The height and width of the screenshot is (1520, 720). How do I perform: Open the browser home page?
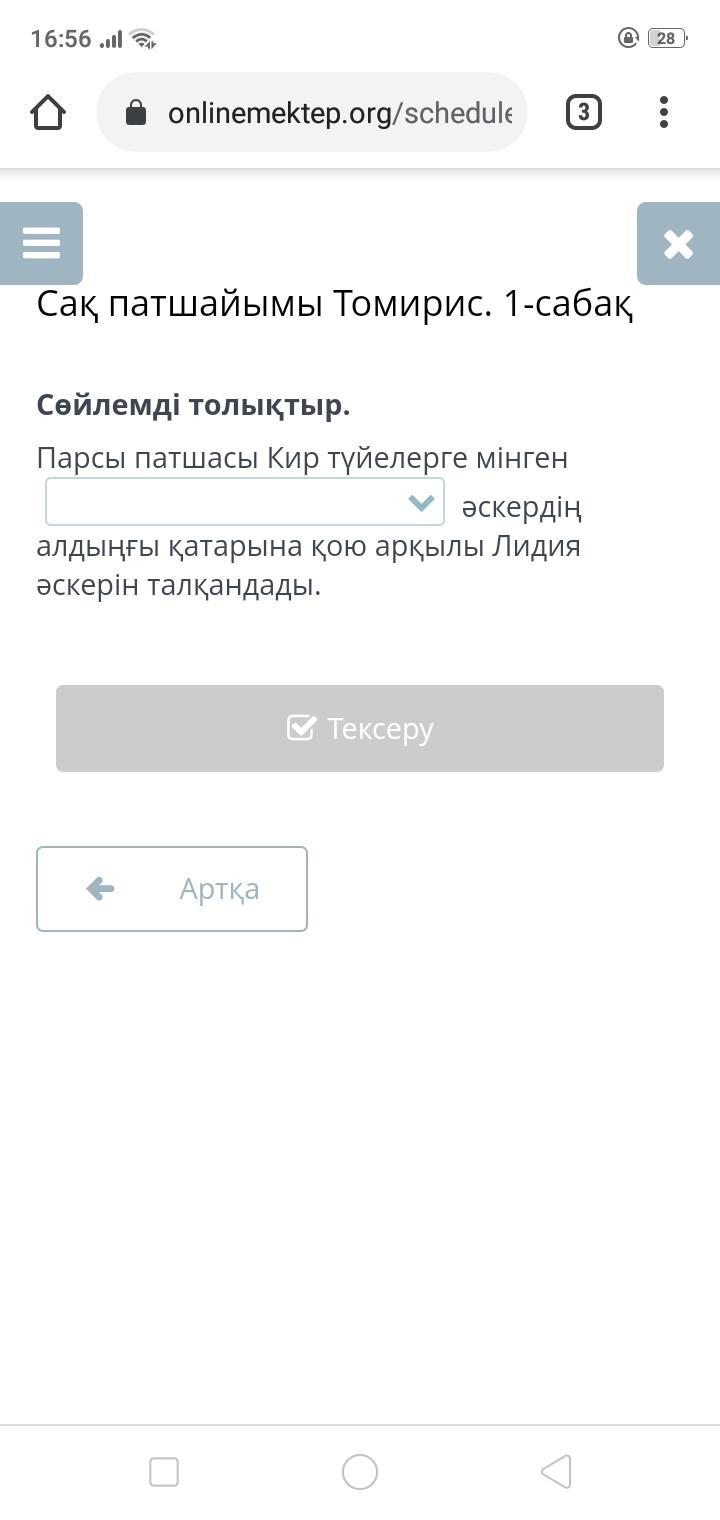48,112
